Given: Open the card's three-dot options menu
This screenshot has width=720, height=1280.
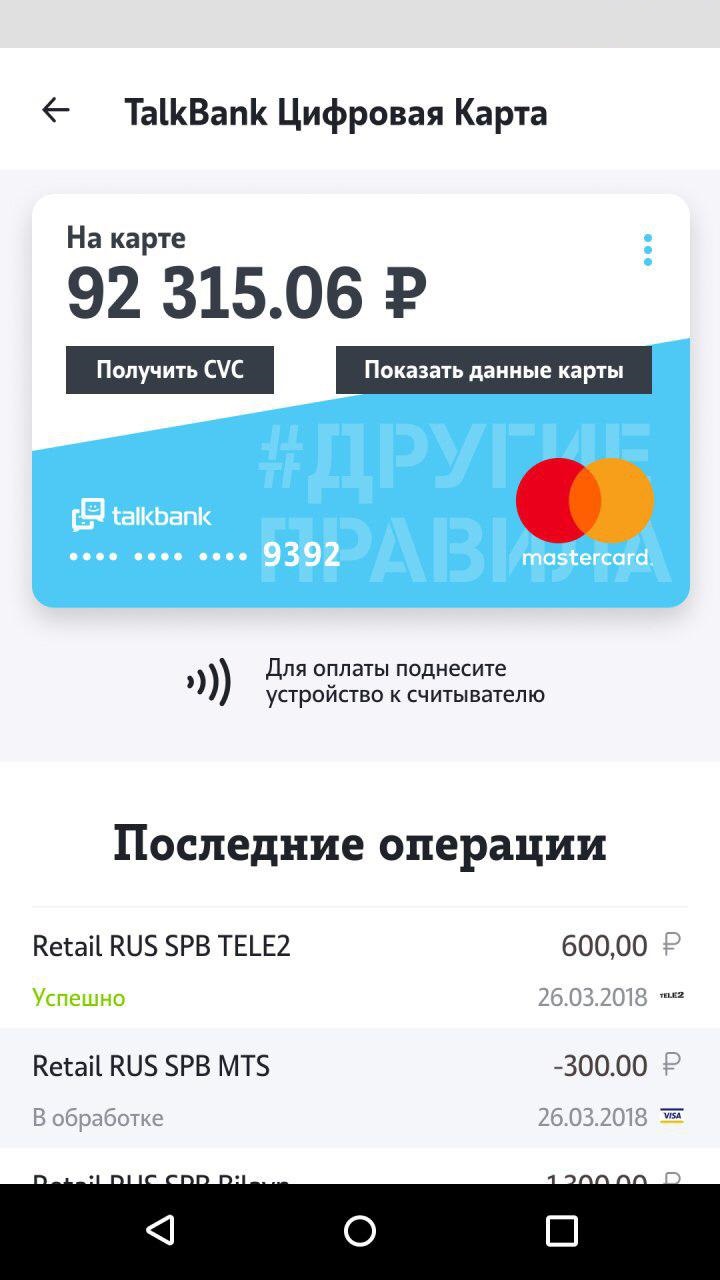Looking at the screenshot, I should coord(648,250).
